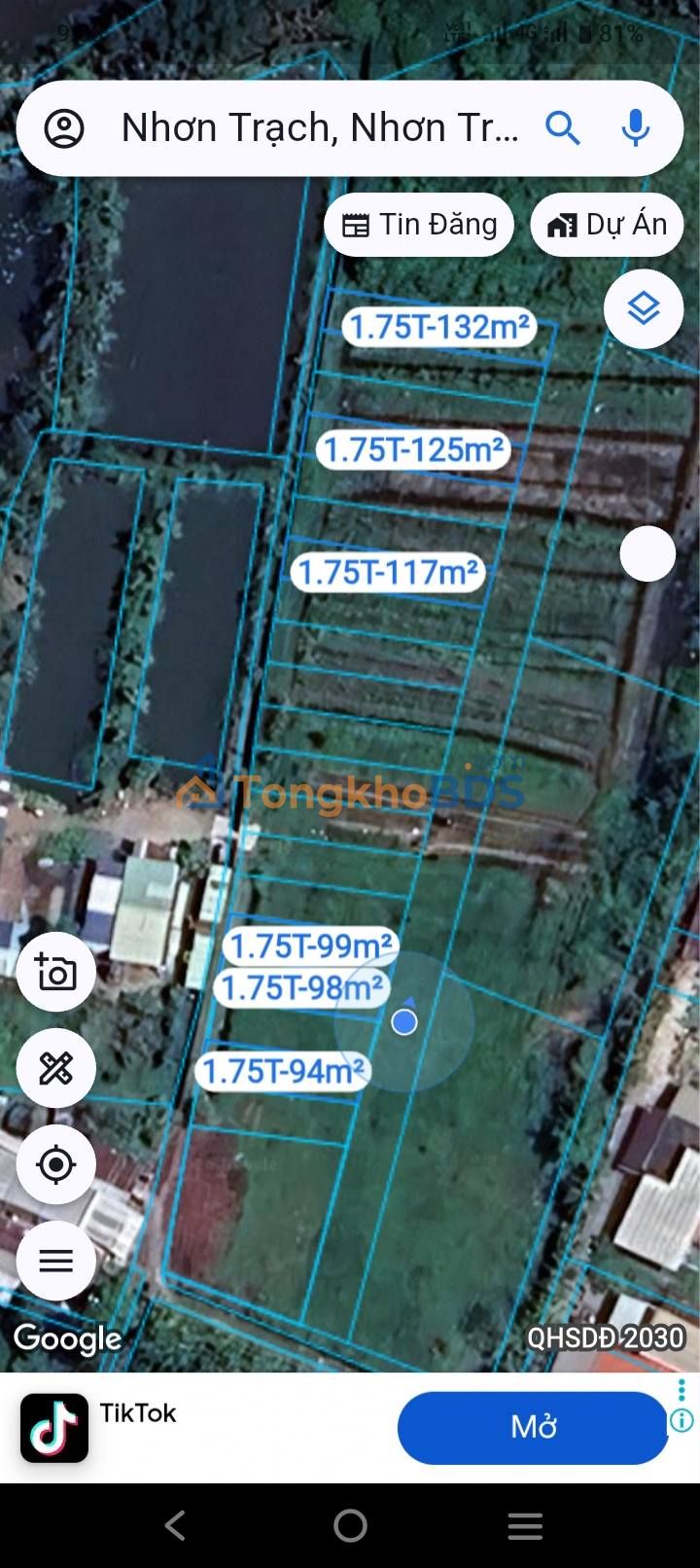The height and width of the screenshot is (1568, 700).
Task: Go back with system back button
Action: click(175, 1525)
